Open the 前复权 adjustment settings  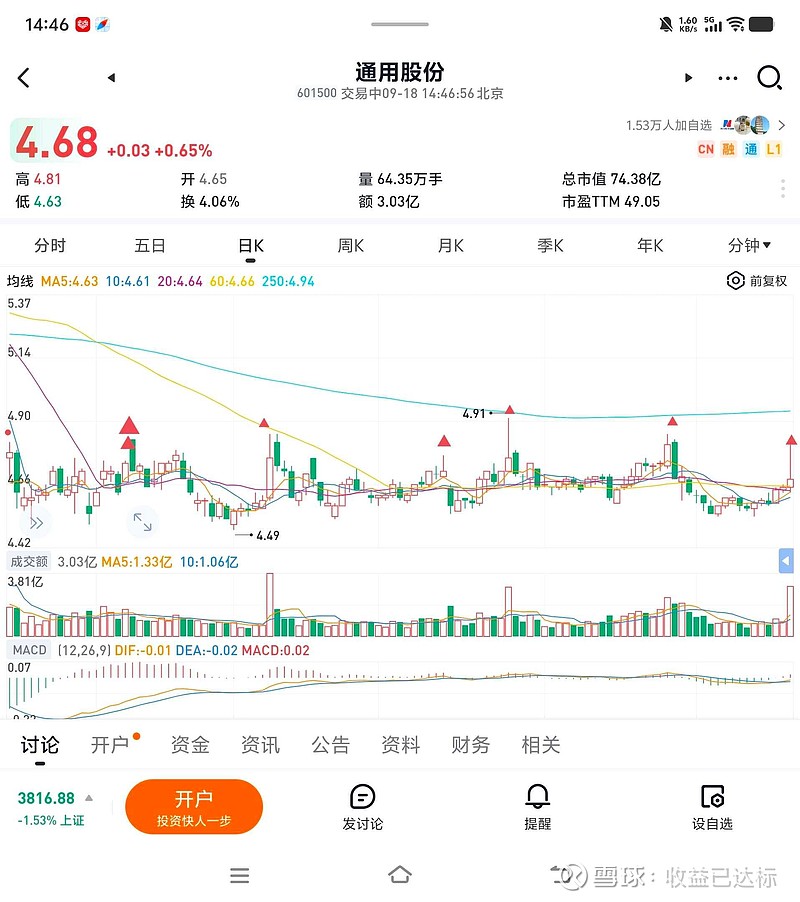coord(757,281)
